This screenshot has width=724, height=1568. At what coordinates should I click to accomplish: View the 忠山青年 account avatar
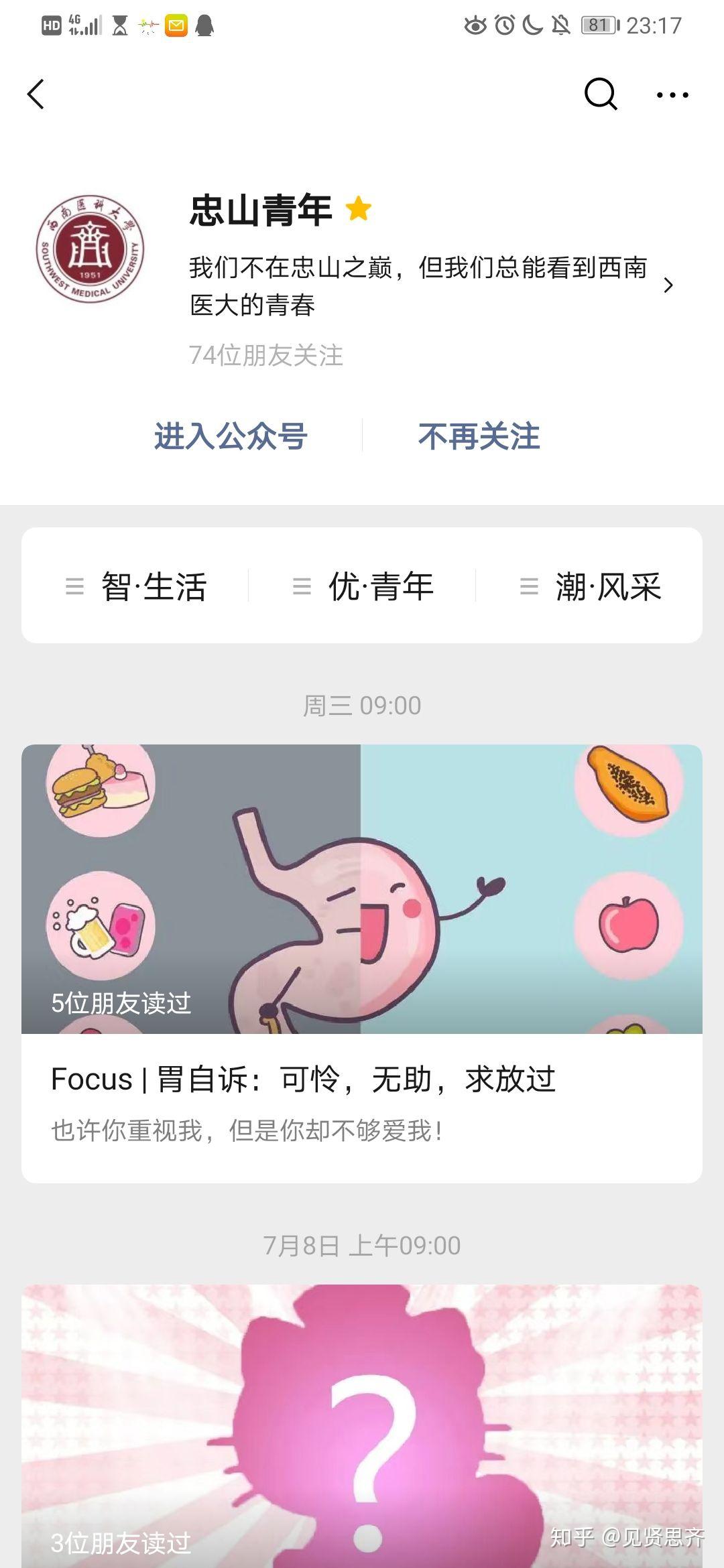pyautogui.click(x=90, y=249)
